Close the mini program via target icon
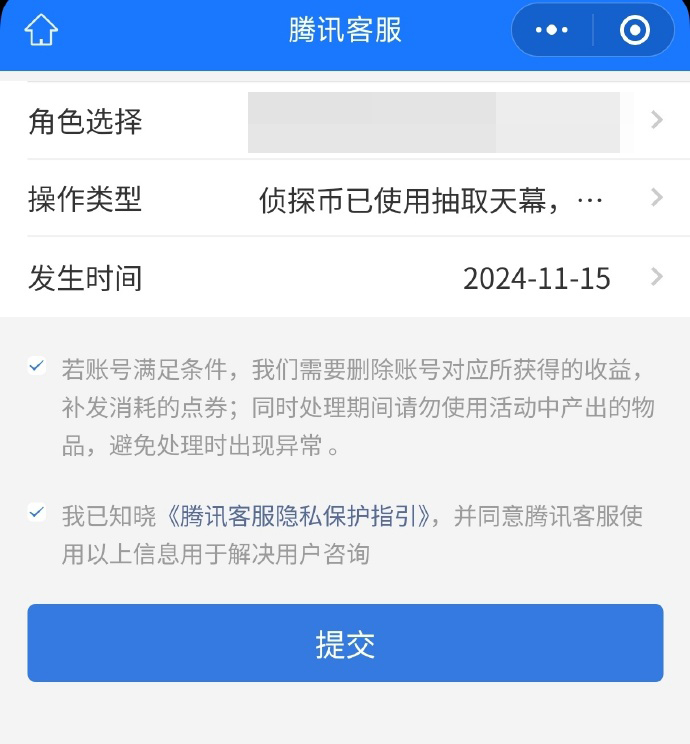 (x=634, y=31)
